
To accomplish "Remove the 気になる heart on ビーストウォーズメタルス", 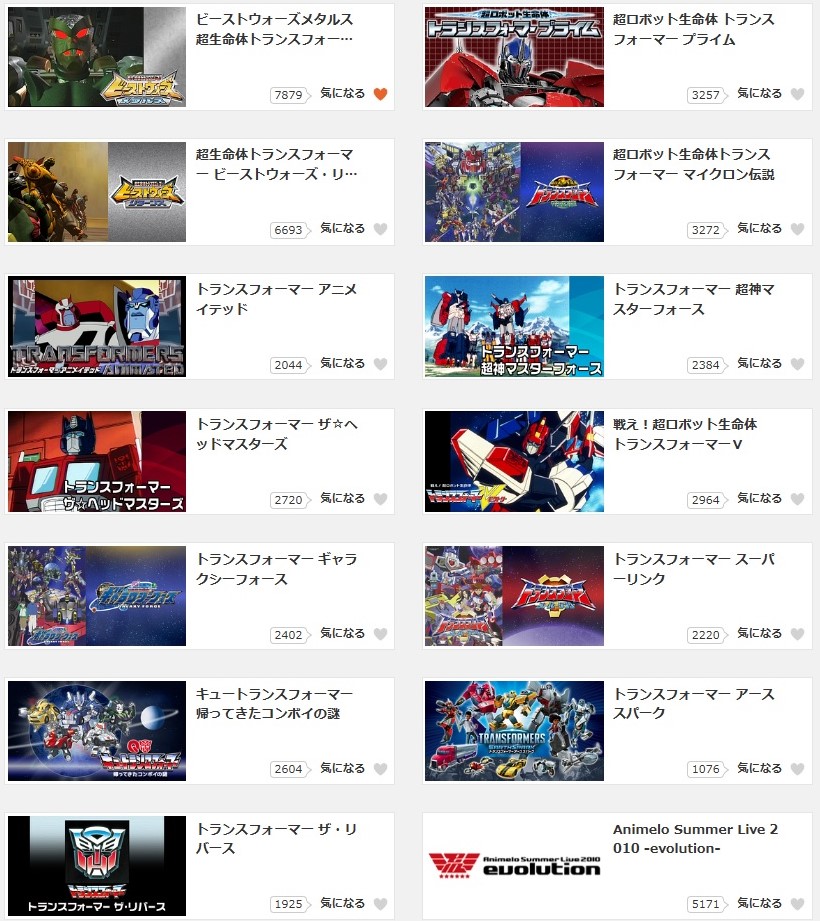I will tap(380, 94).
